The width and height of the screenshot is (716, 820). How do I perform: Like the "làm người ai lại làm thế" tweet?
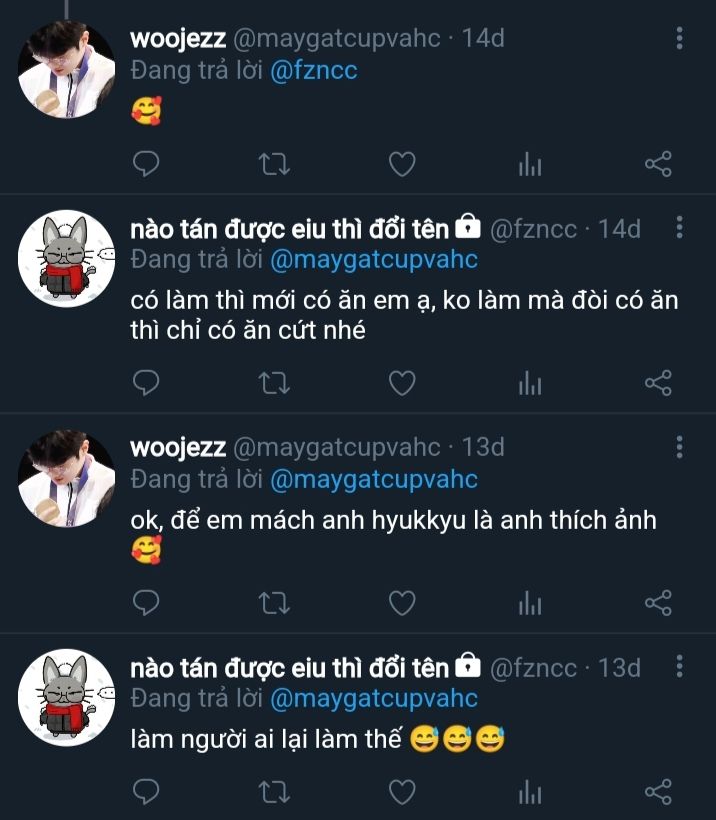coord(401,793)
